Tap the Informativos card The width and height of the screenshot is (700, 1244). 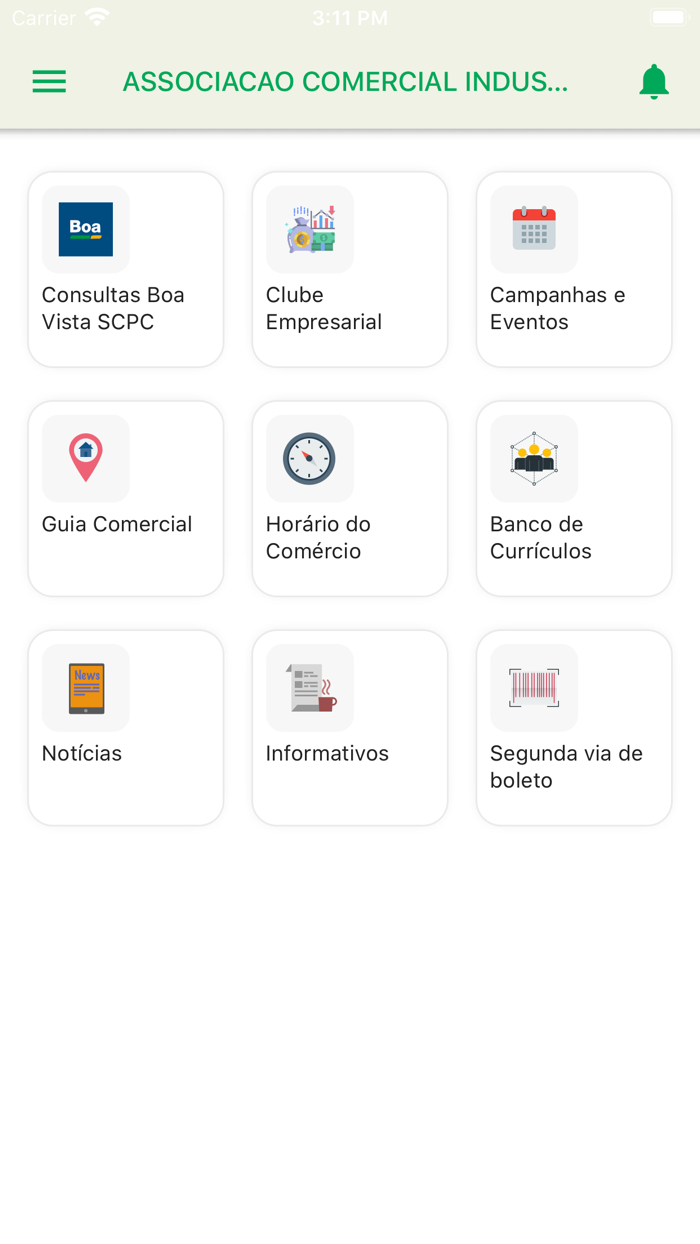coord(350,727)
